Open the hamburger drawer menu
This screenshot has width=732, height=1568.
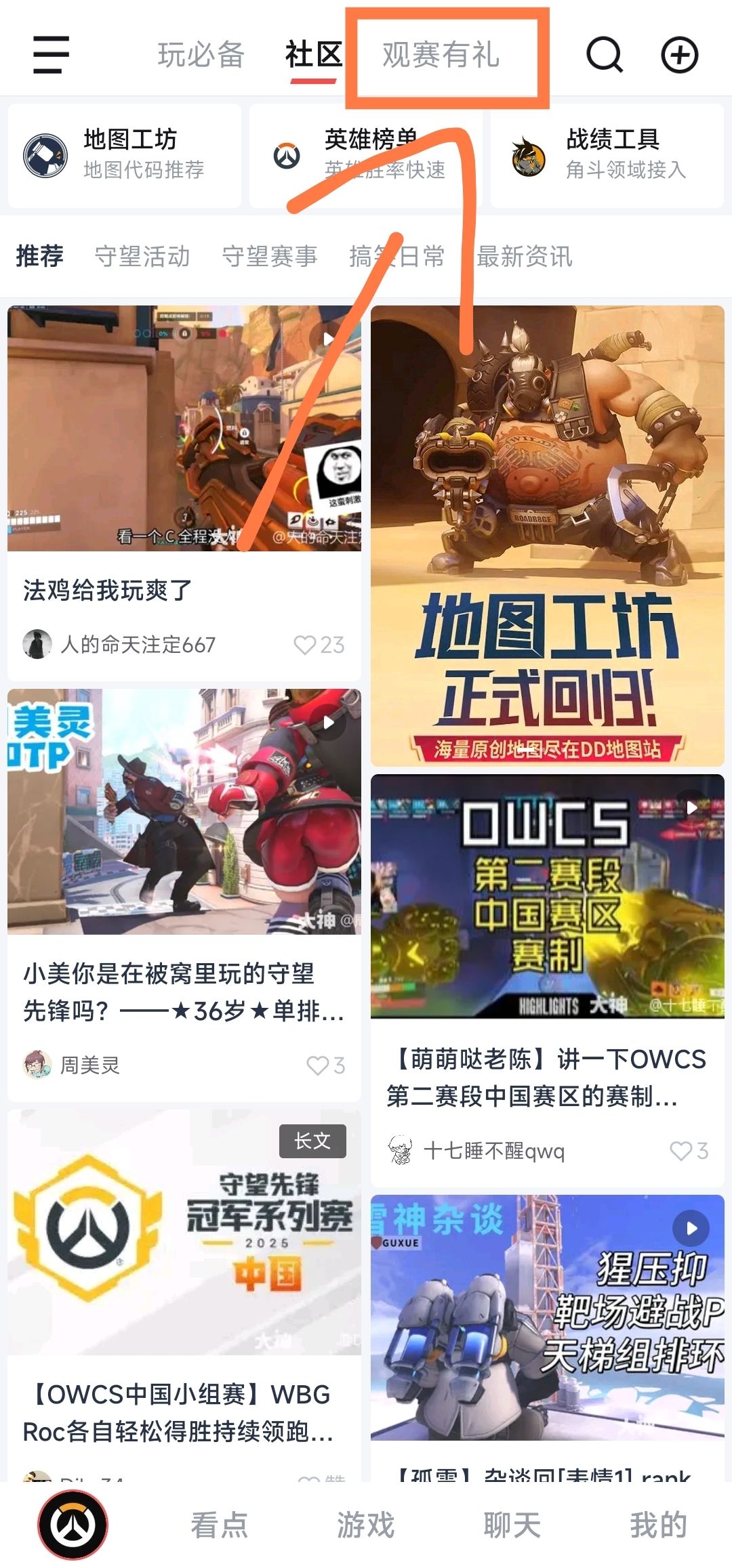[x=52, y=55]
